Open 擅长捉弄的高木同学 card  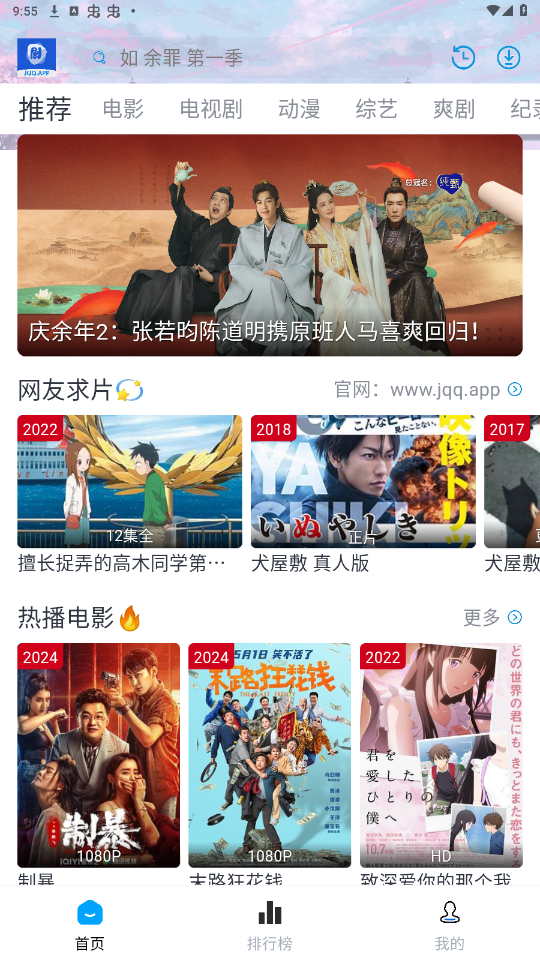[129, 495]
